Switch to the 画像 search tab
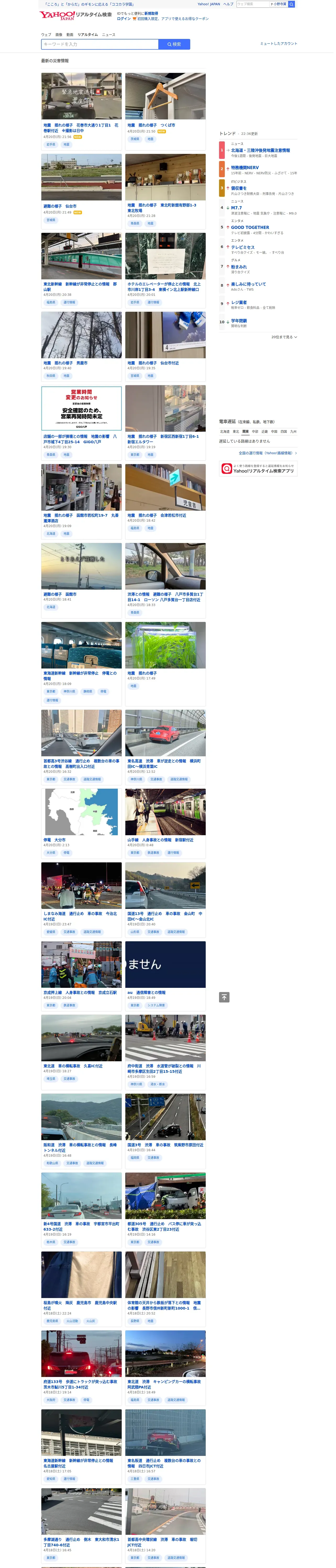 click(59, 35)
